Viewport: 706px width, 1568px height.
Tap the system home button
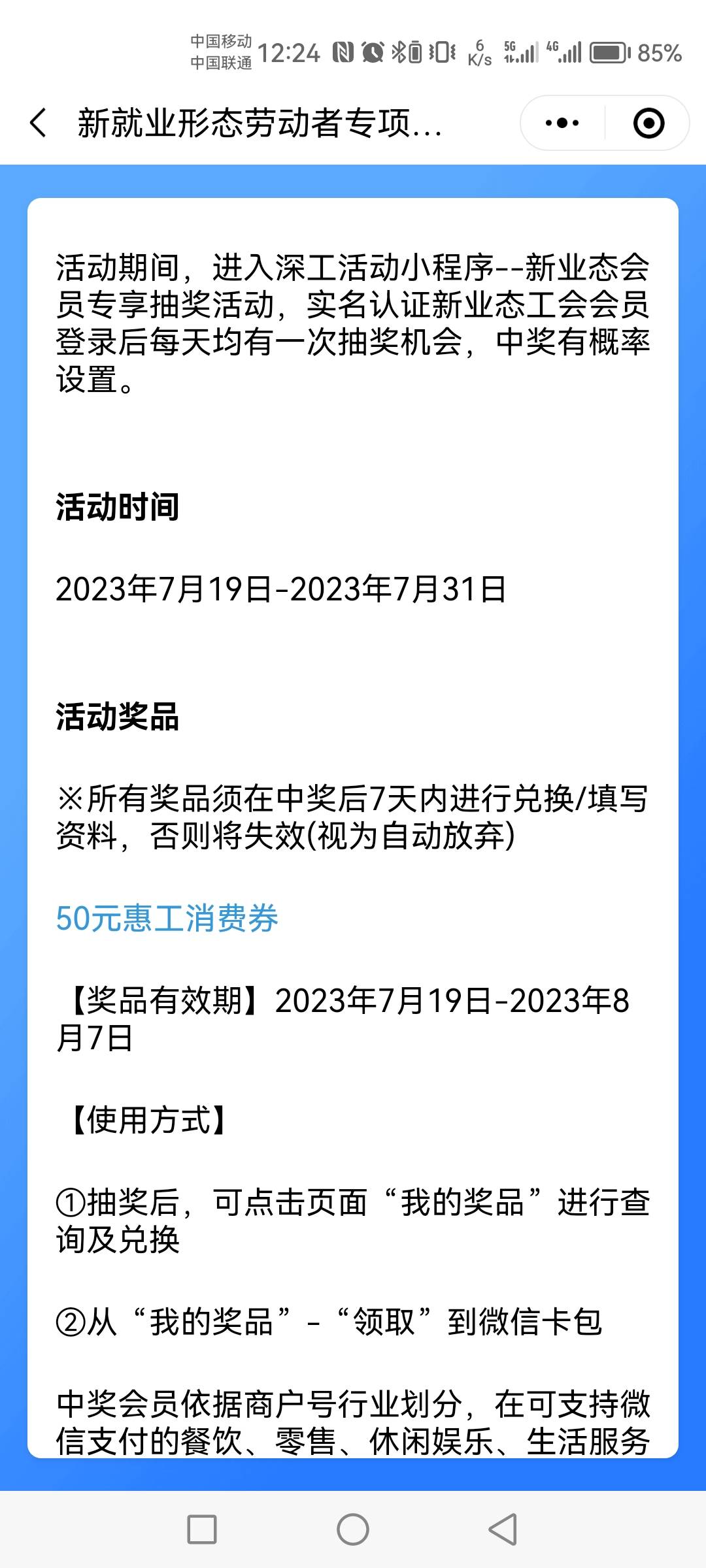pos(353,1529)
